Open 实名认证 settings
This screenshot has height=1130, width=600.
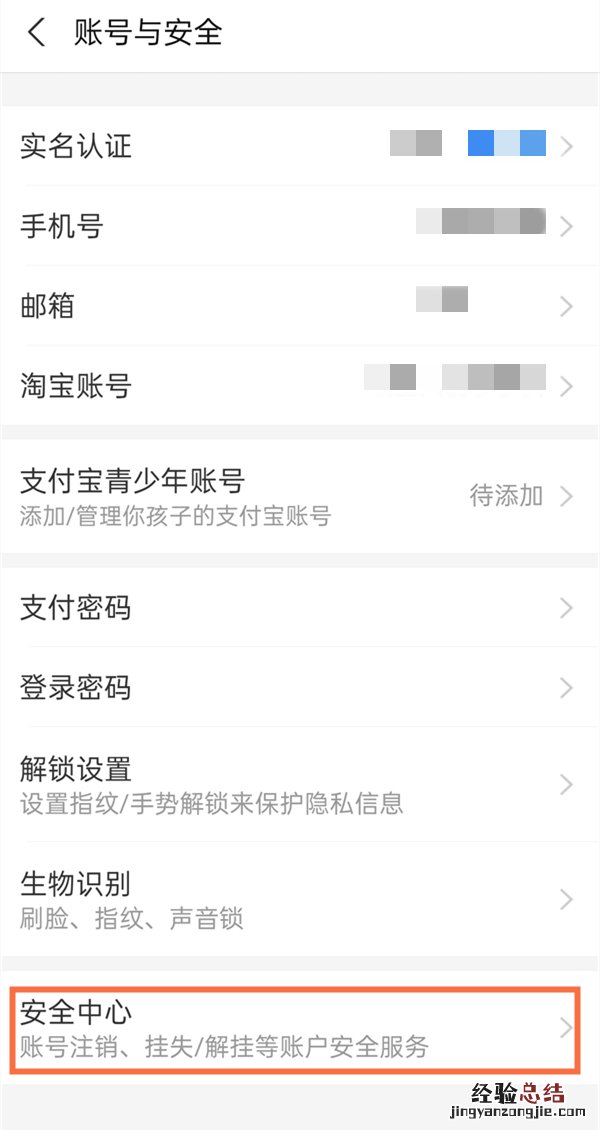coord(298,147)
